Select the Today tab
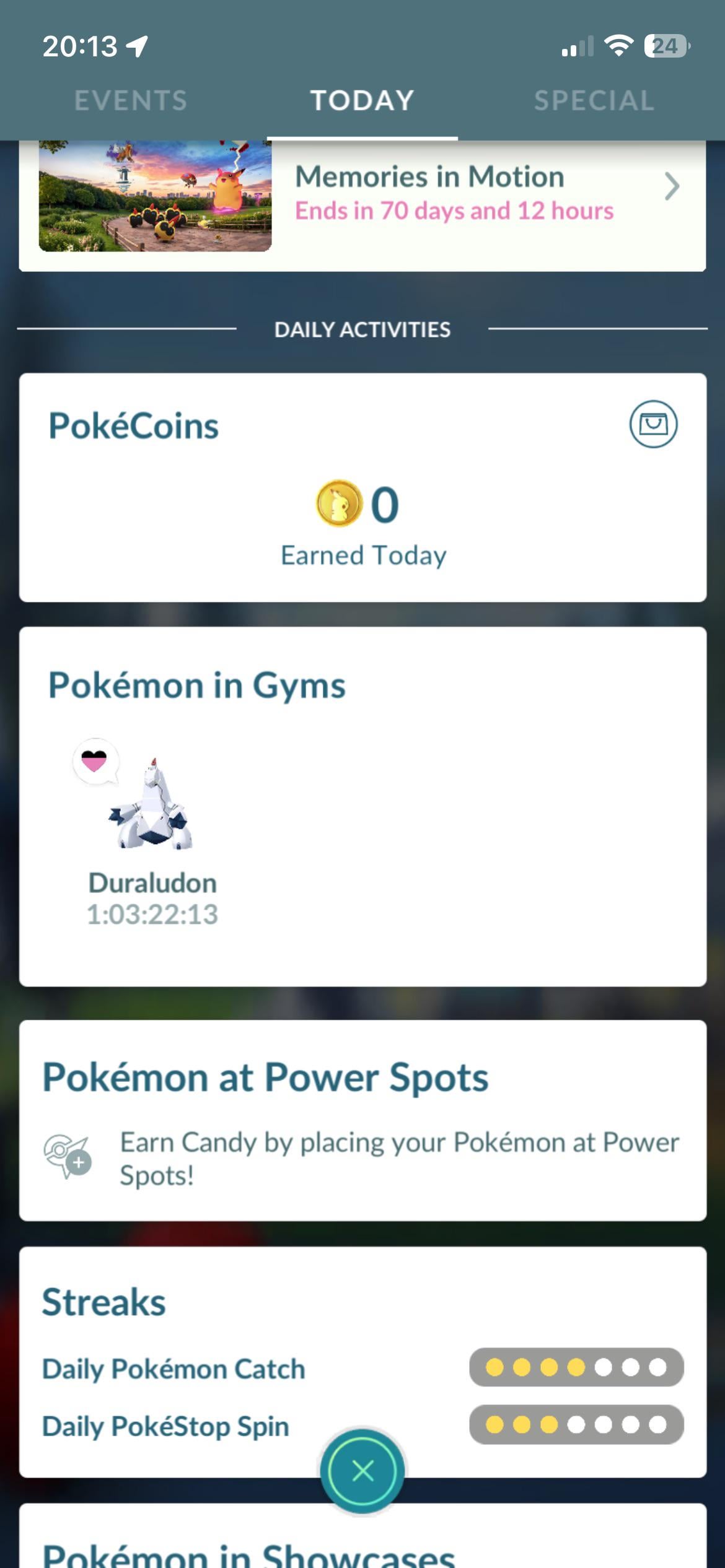The image size is (725, 1568). pos(362,100)
